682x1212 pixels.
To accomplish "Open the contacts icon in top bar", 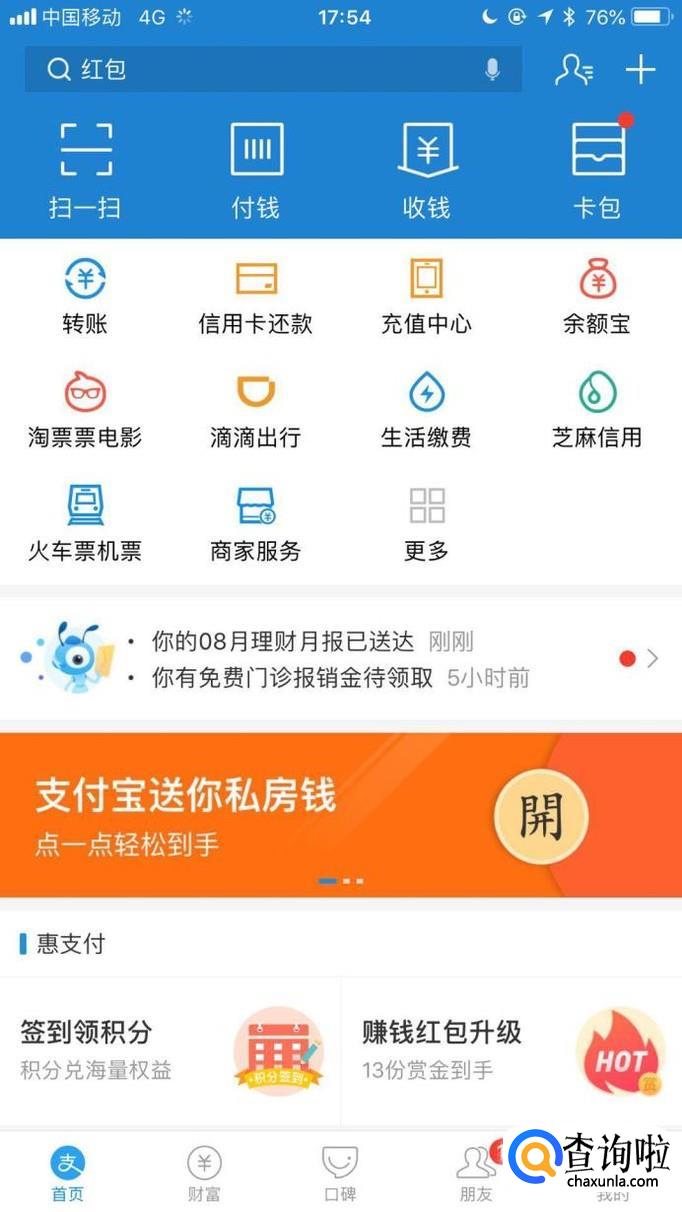I will pyautogui.click(x=574, y=69).
